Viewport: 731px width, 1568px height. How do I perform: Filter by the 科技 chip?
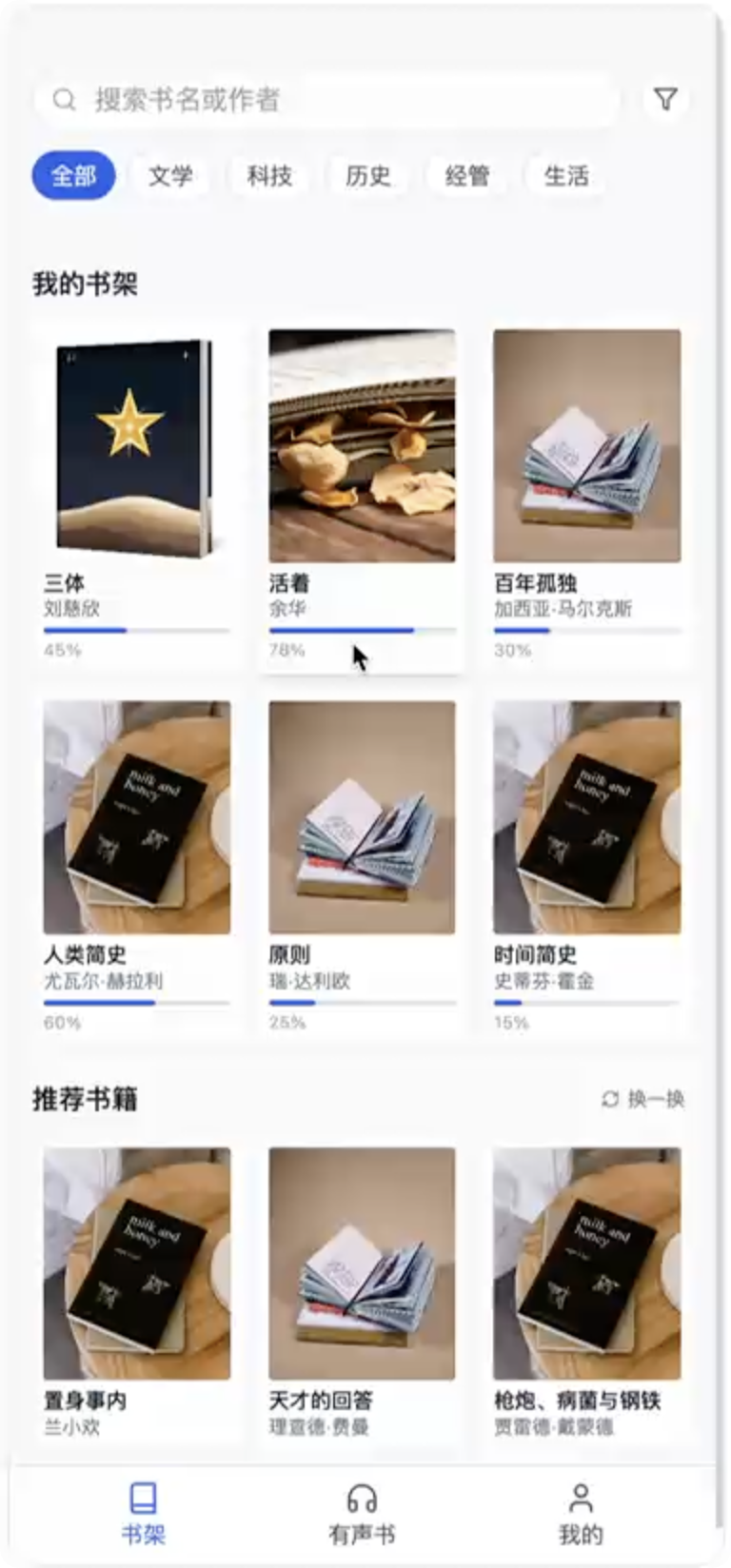click(269, 176)
